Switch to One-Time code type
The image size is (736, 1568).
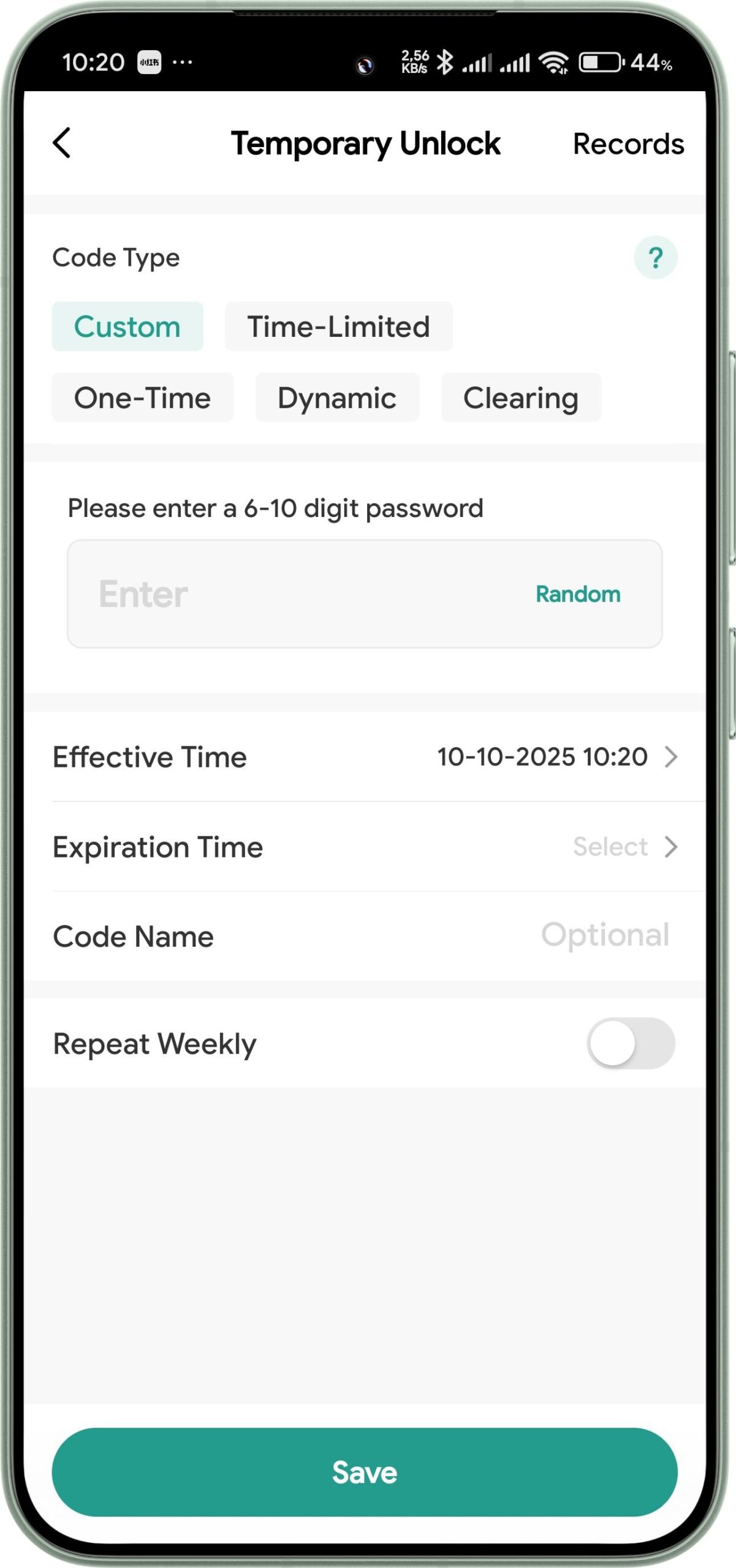point(142,398)
